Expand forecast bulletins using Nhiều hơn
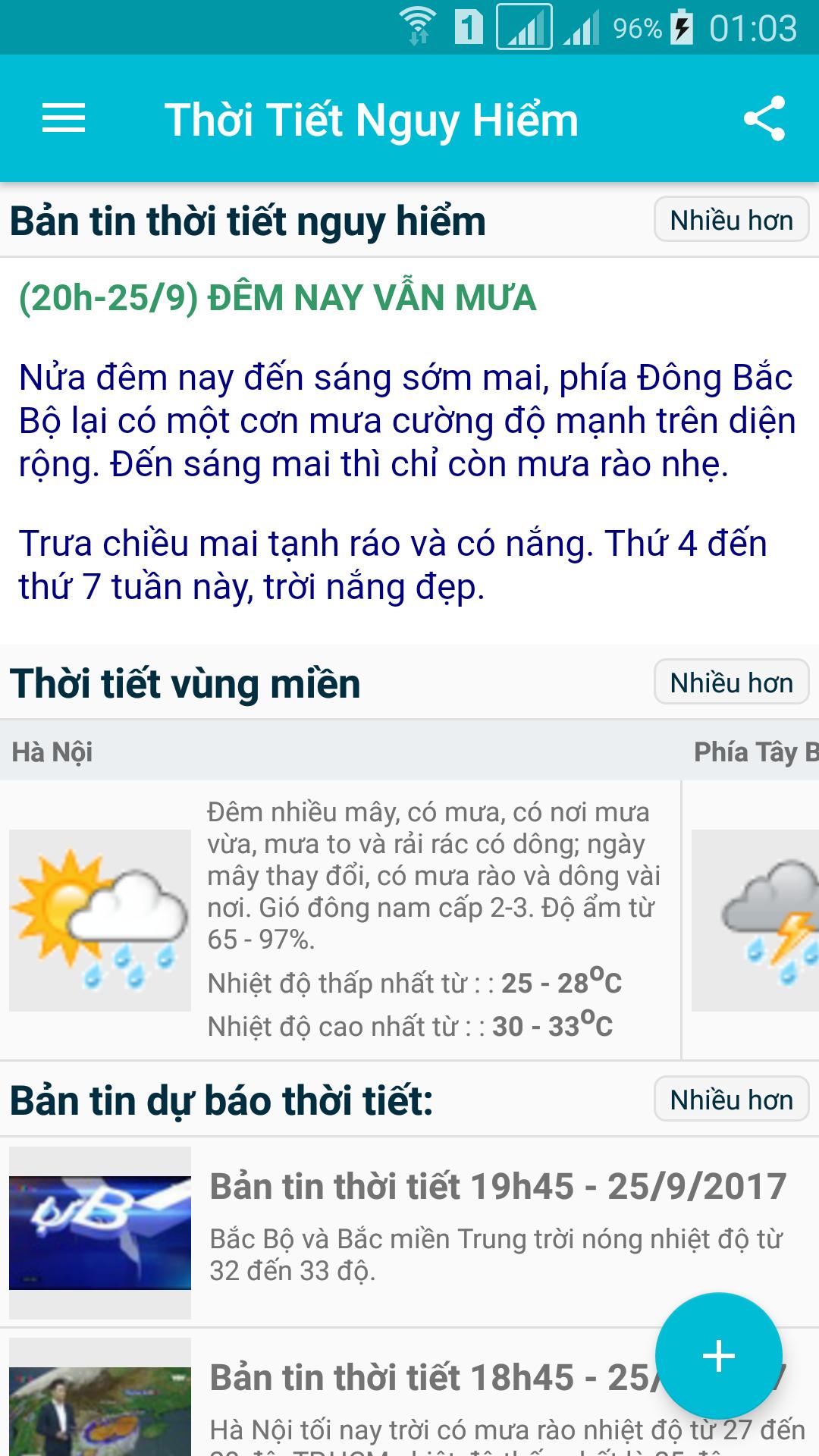The height and width of the screenshot is (1456, 819). (x=730, y=1100)
